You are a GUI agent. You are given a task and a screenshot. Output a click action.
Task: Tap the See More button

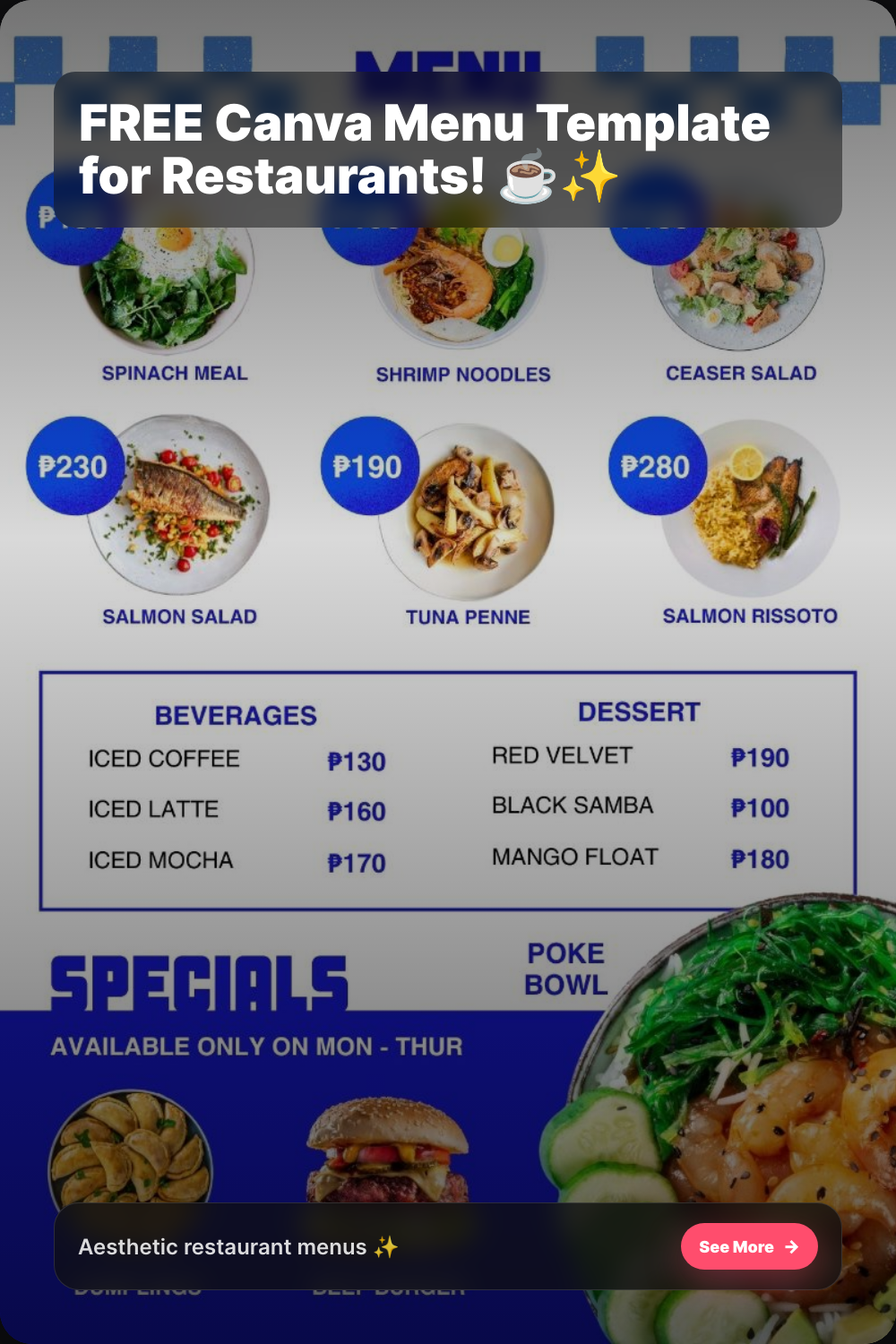pos(749,1246)
